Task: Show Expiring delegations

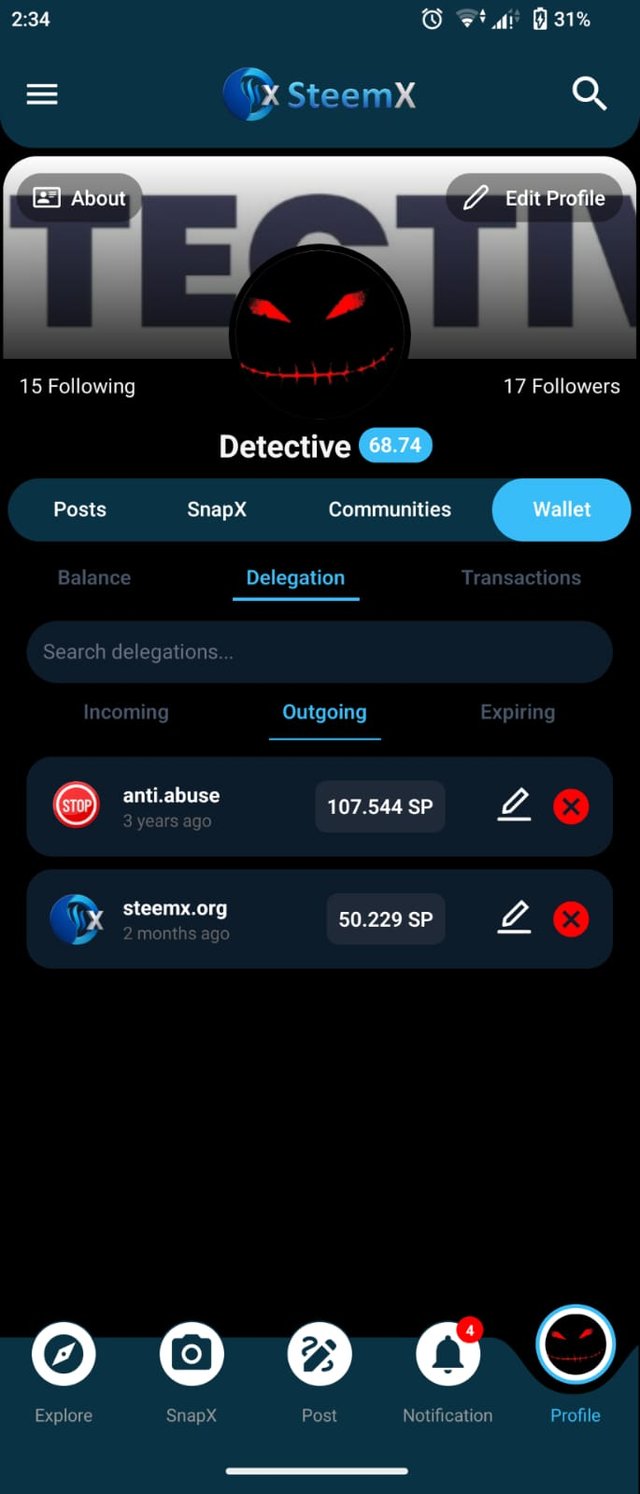Action: [x=517, y=712]
